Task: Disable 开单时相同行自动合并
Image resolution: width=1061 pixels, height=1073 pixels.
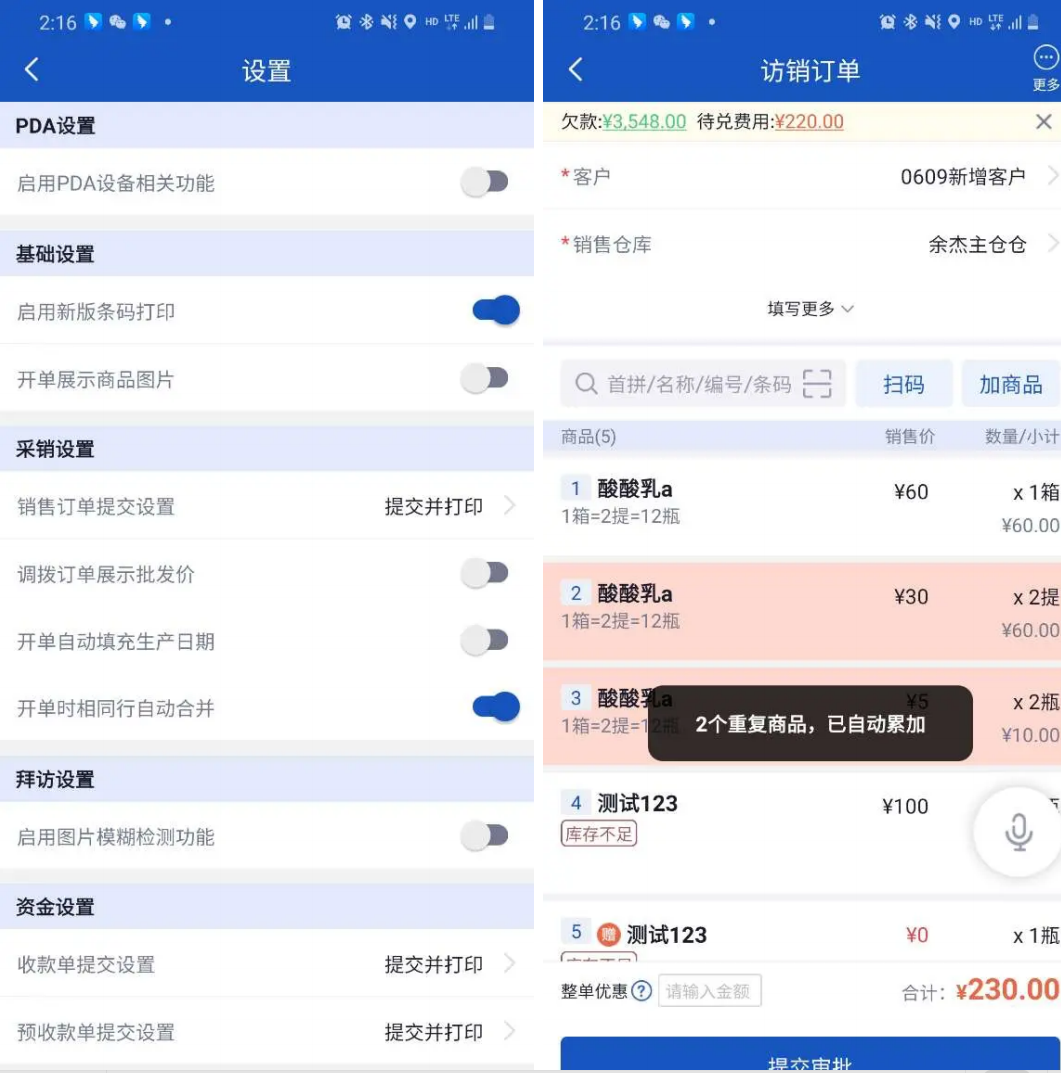Action: pos(494,708)
